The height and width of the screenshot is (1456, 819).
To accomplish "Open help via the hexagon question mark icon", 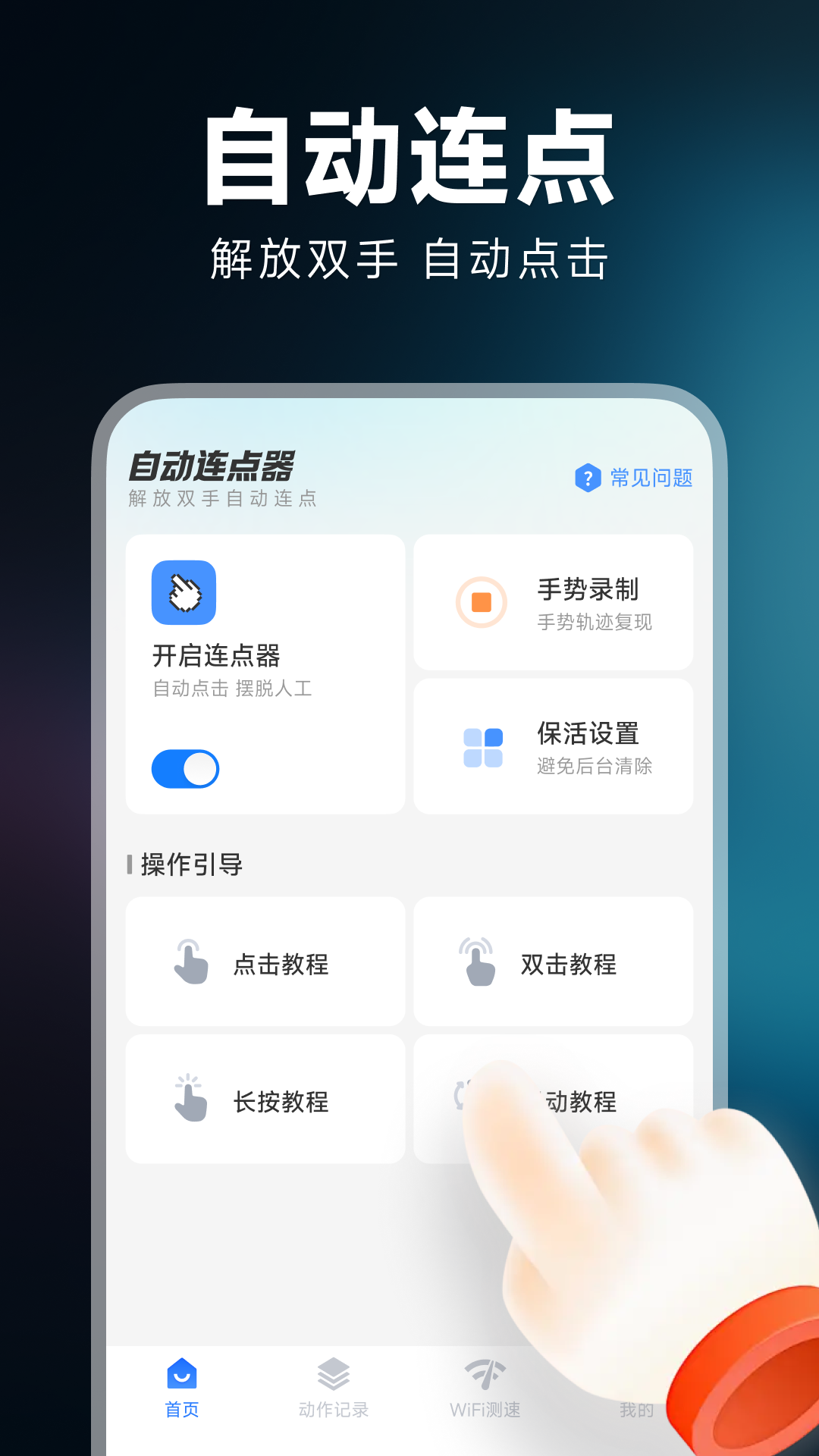I will click(587, 478).
